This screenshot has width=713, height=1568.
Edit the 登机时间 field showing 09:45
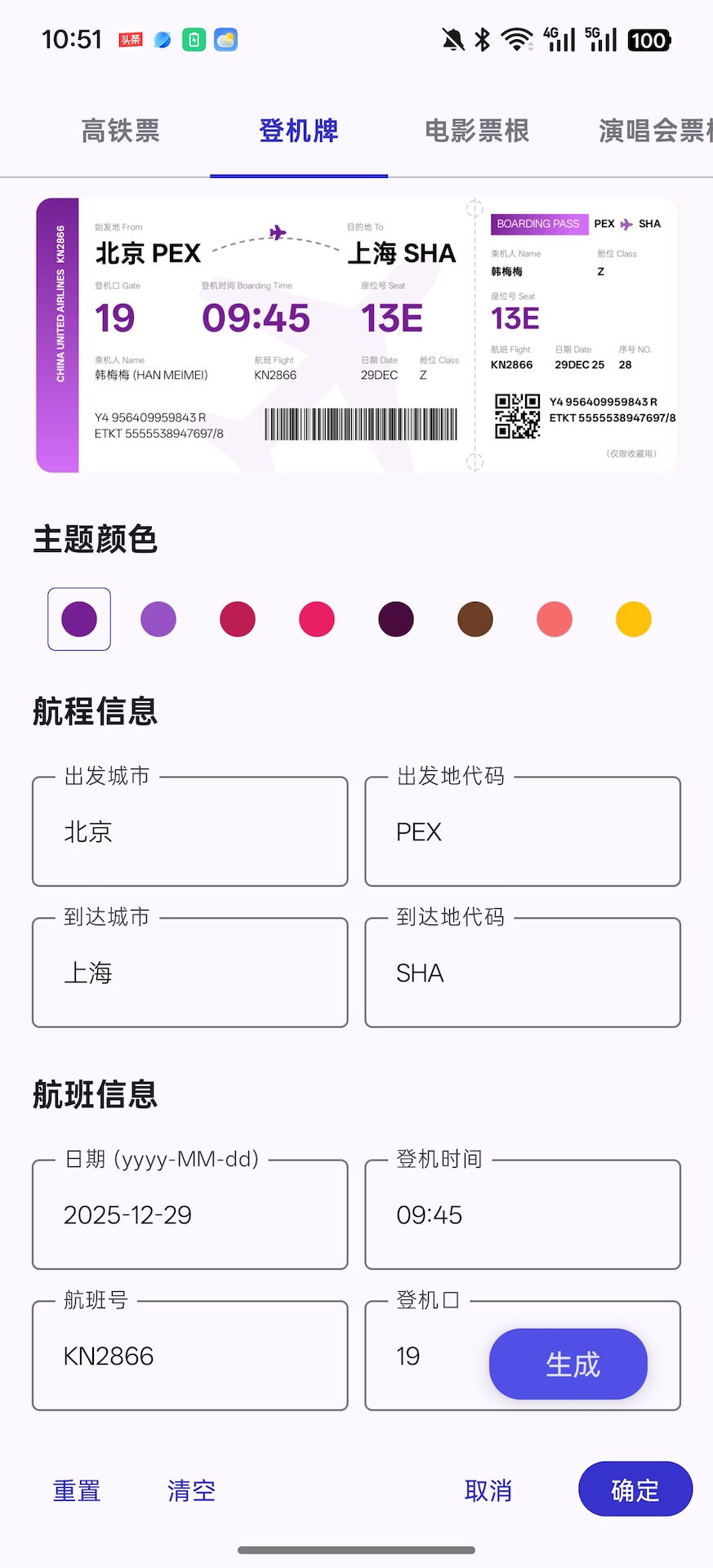click(x=523, y=1214)
